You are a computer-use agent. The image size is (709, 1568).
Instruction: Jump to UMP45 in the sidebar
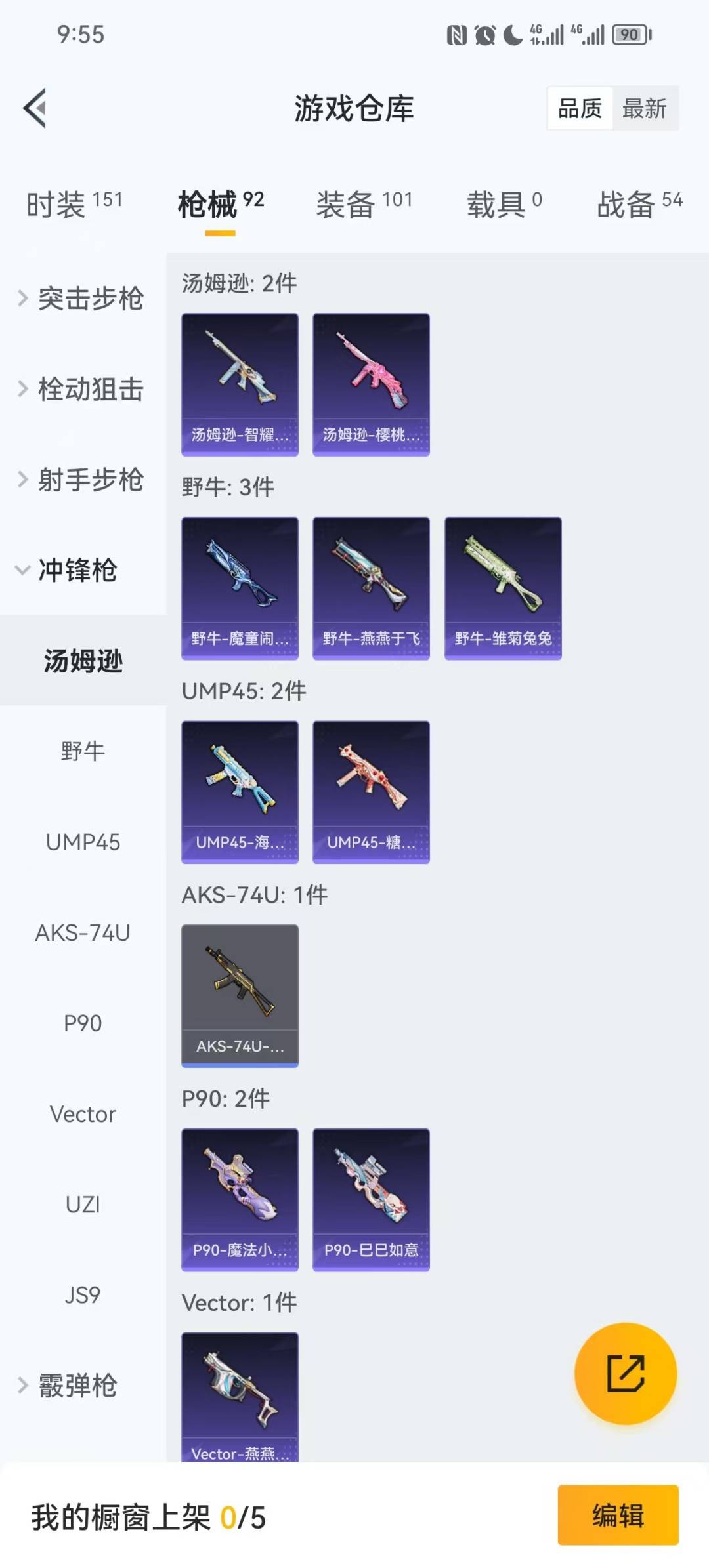coord(83,842)
